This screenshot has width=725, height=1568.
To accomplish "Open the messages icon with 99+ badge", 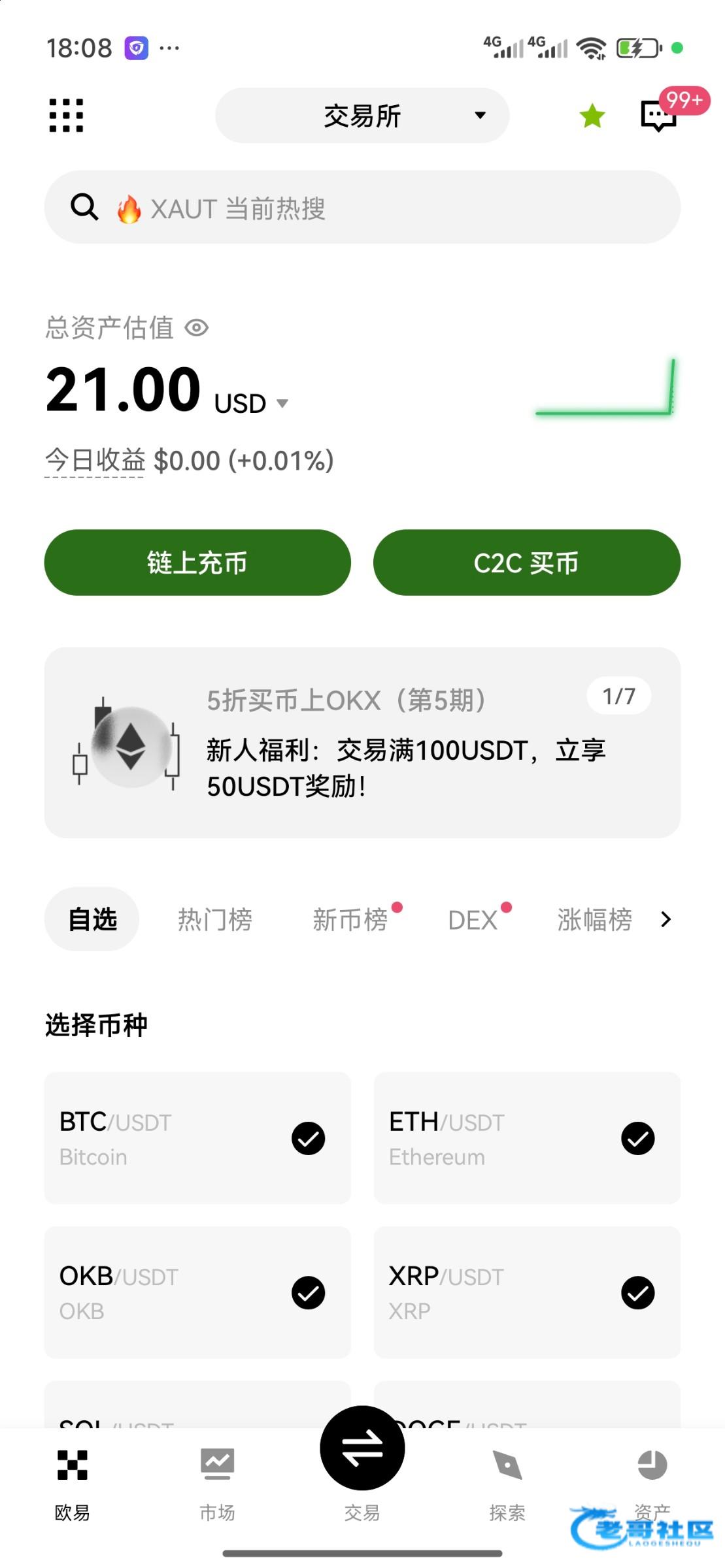I will (x=659, y=116).
